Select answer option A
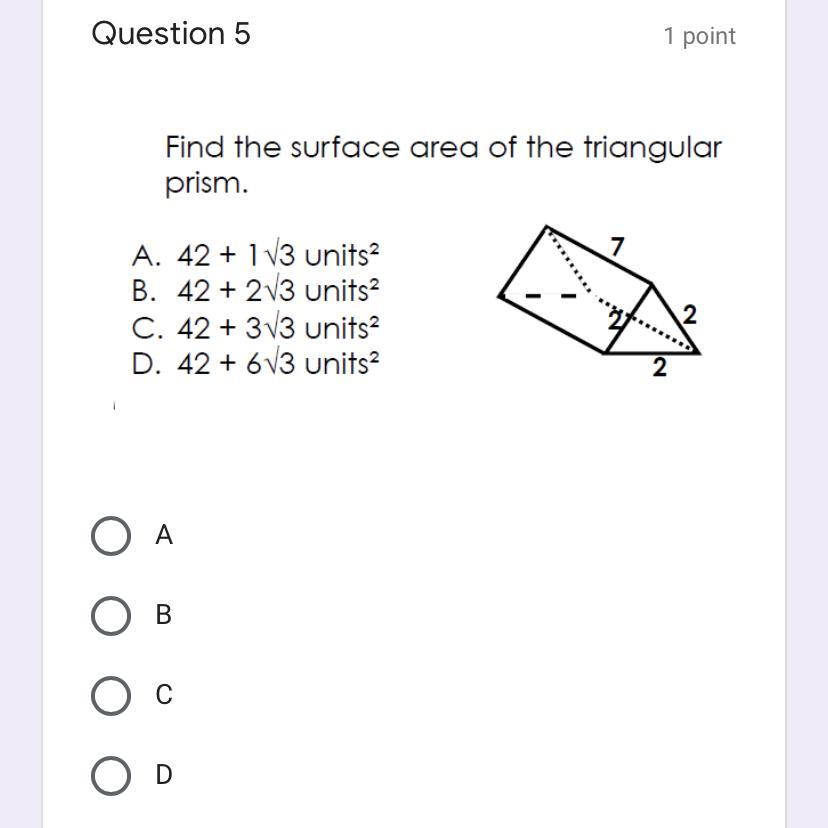Screen dimensions: 828x828 (111, 536)
